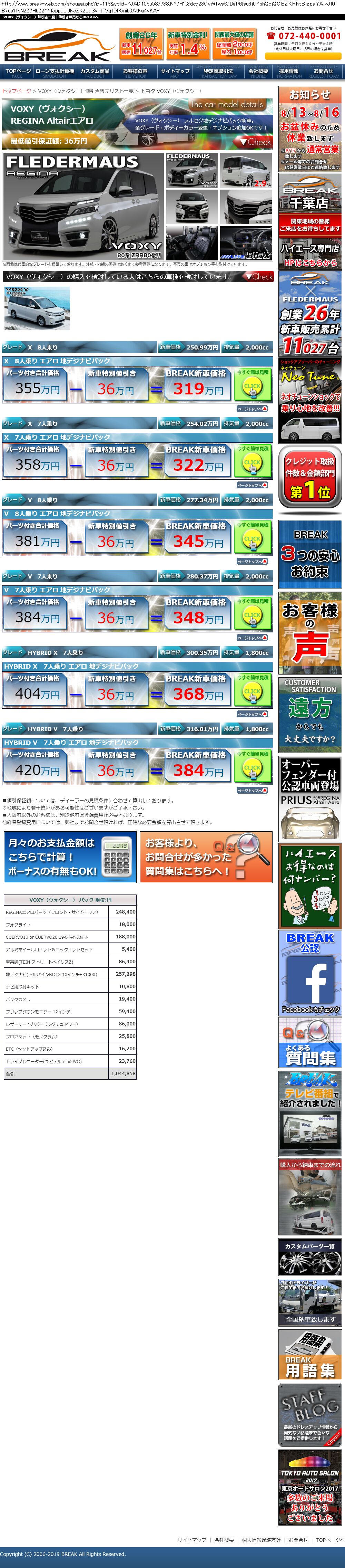345x1568 pixels.
Task: Switch to カスタム商品 tab
Action: tap(95, 73)
